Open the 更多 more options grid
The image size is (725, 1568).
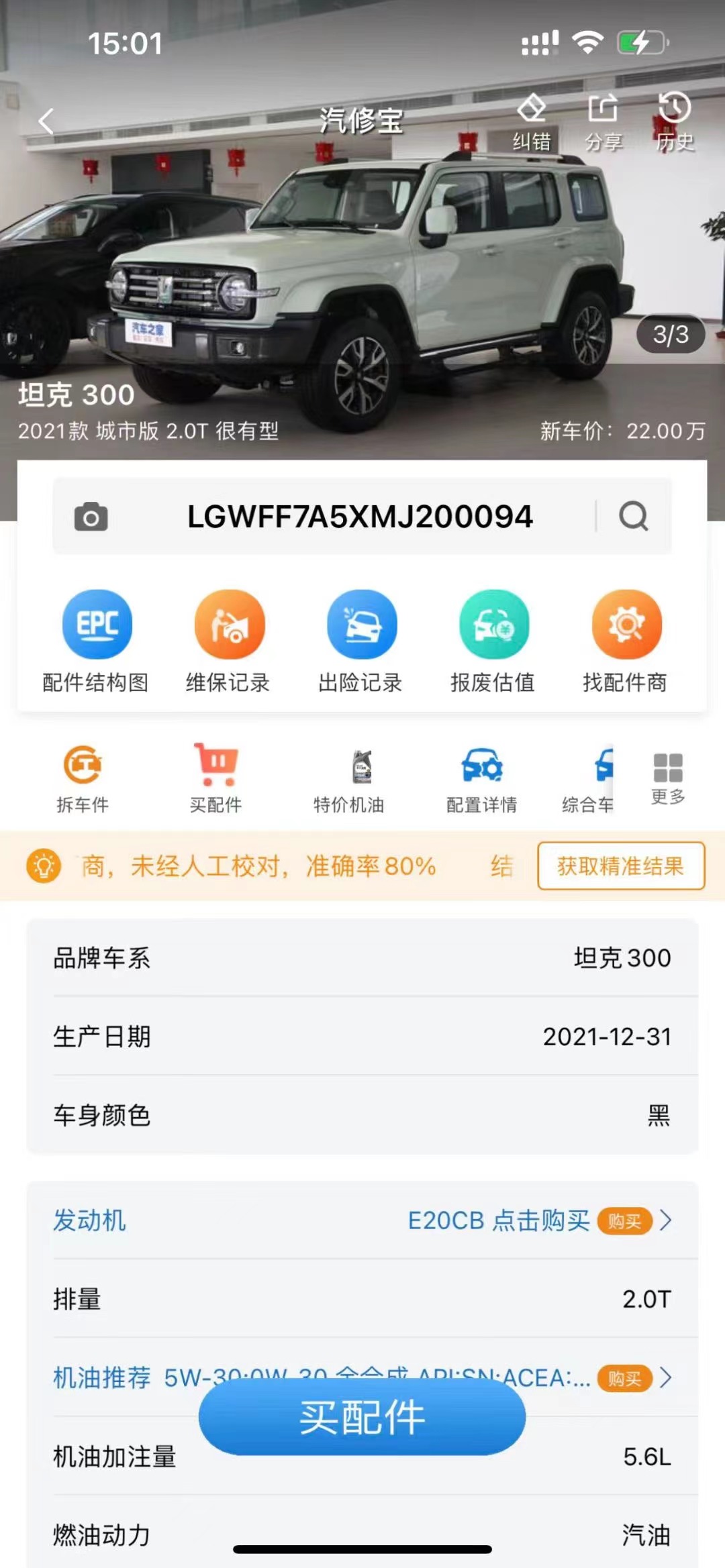pyautogui.click(x=668, y=778)
